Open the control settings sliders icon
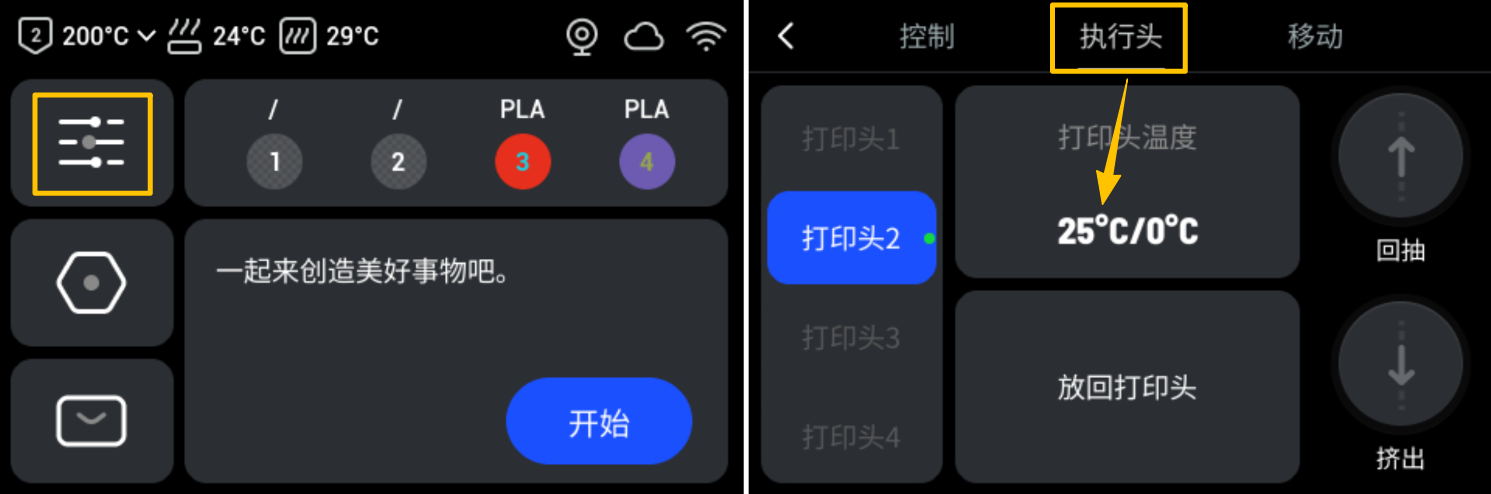 coord(92,142)
